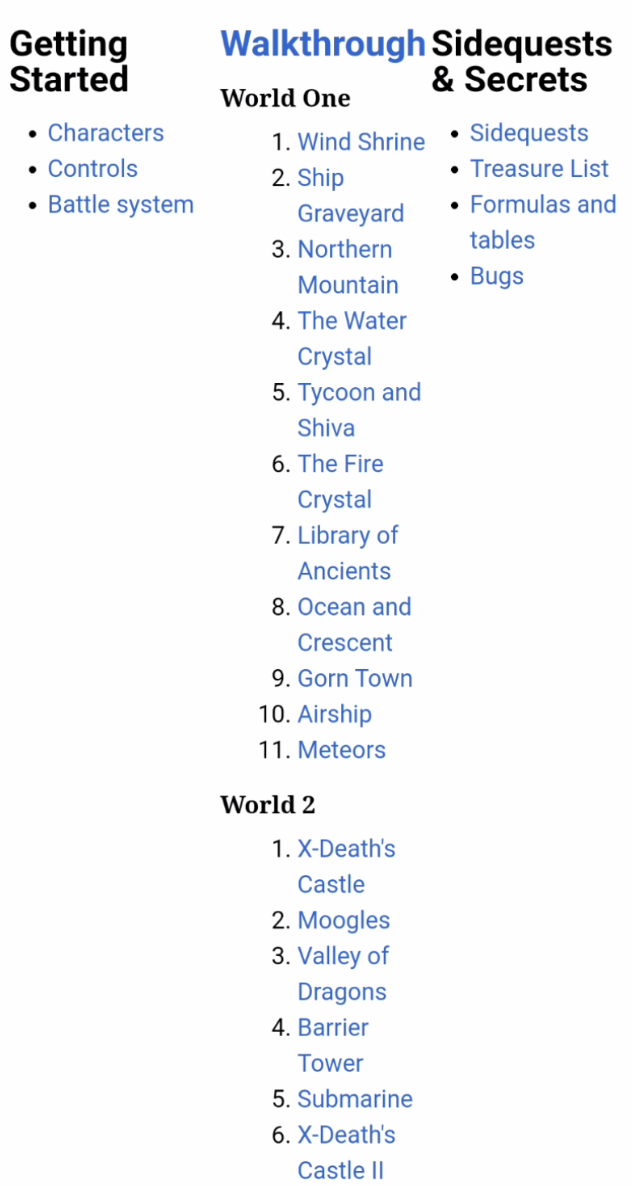This screenshot has width=632, height=1186.
Task: Open the Ship Graveyard chapter
Action: click(x=350, y=196)
